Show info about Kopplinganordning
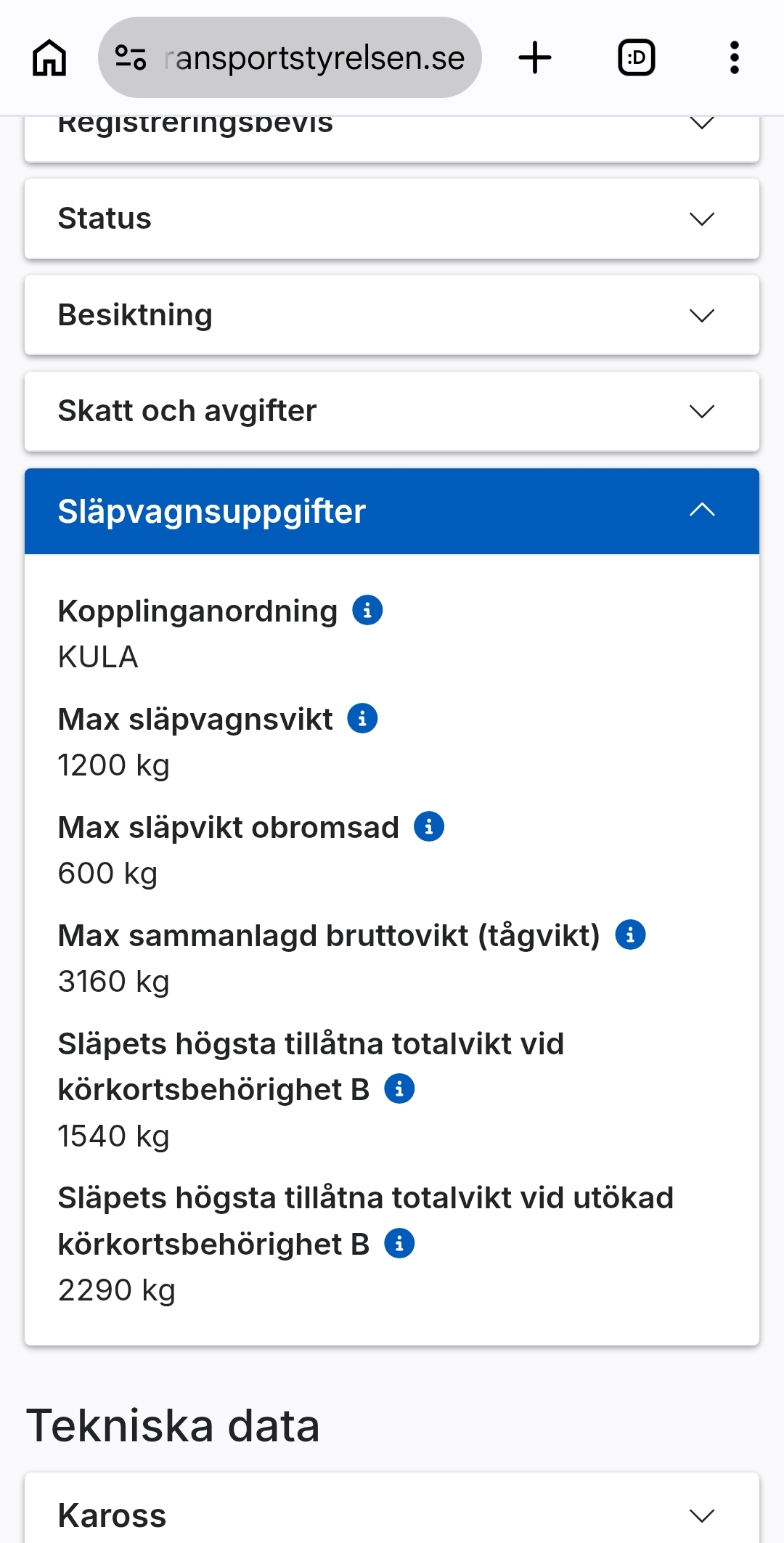 click(367, 610)
